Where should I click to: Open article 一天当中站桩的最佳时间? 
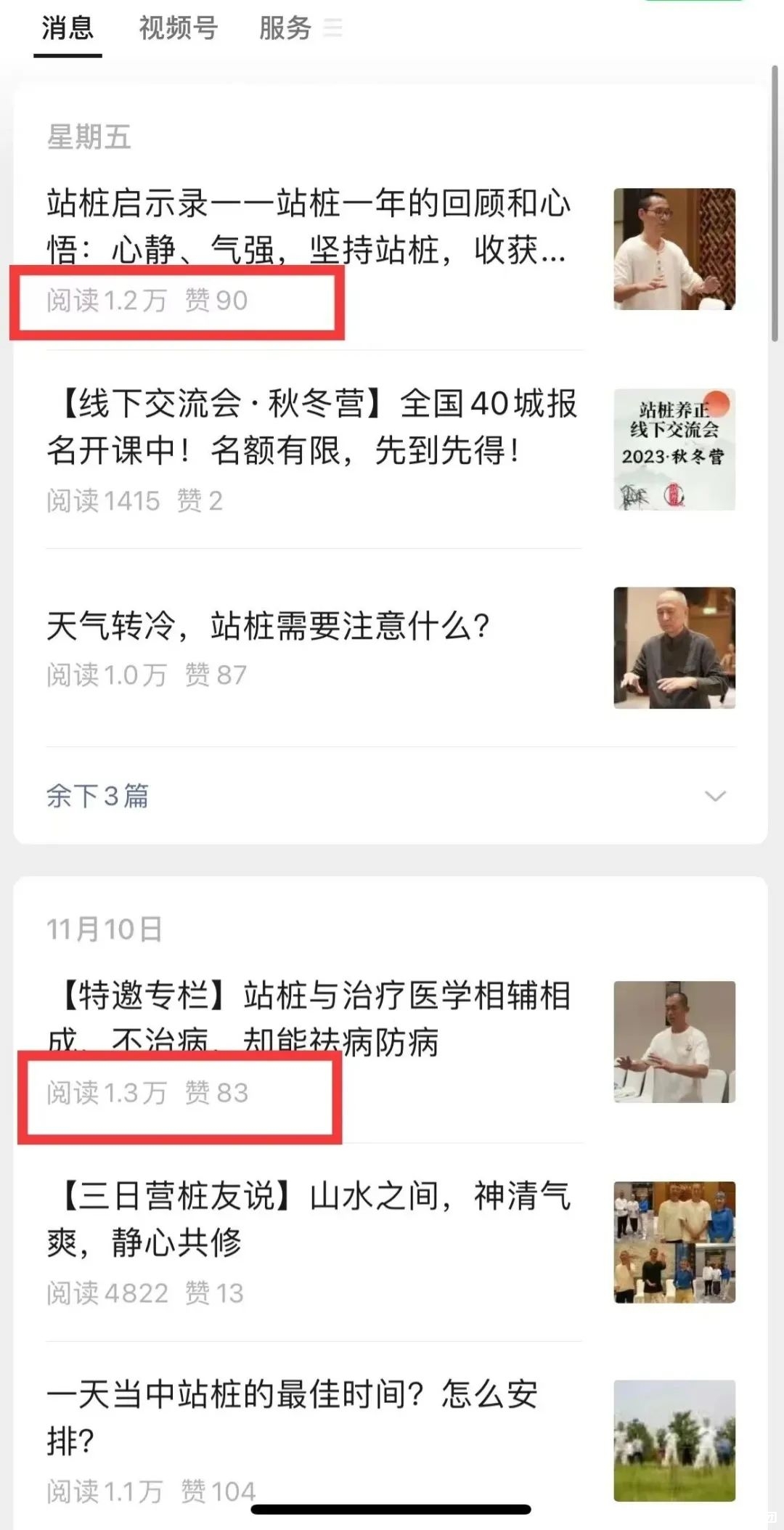click(x=290, y=1416)
